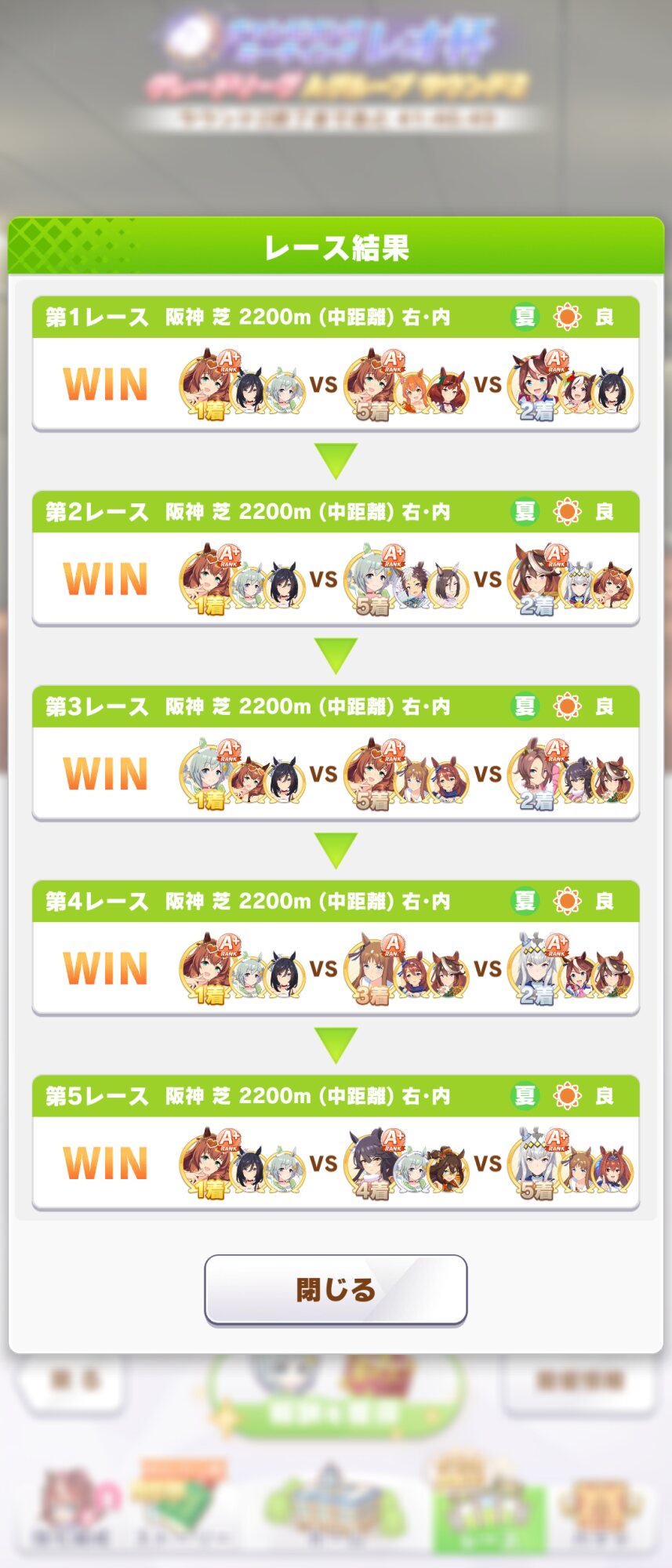View the 第3レース result row
This screenshot has width=672, height=1568.
(x=336, y=753)
